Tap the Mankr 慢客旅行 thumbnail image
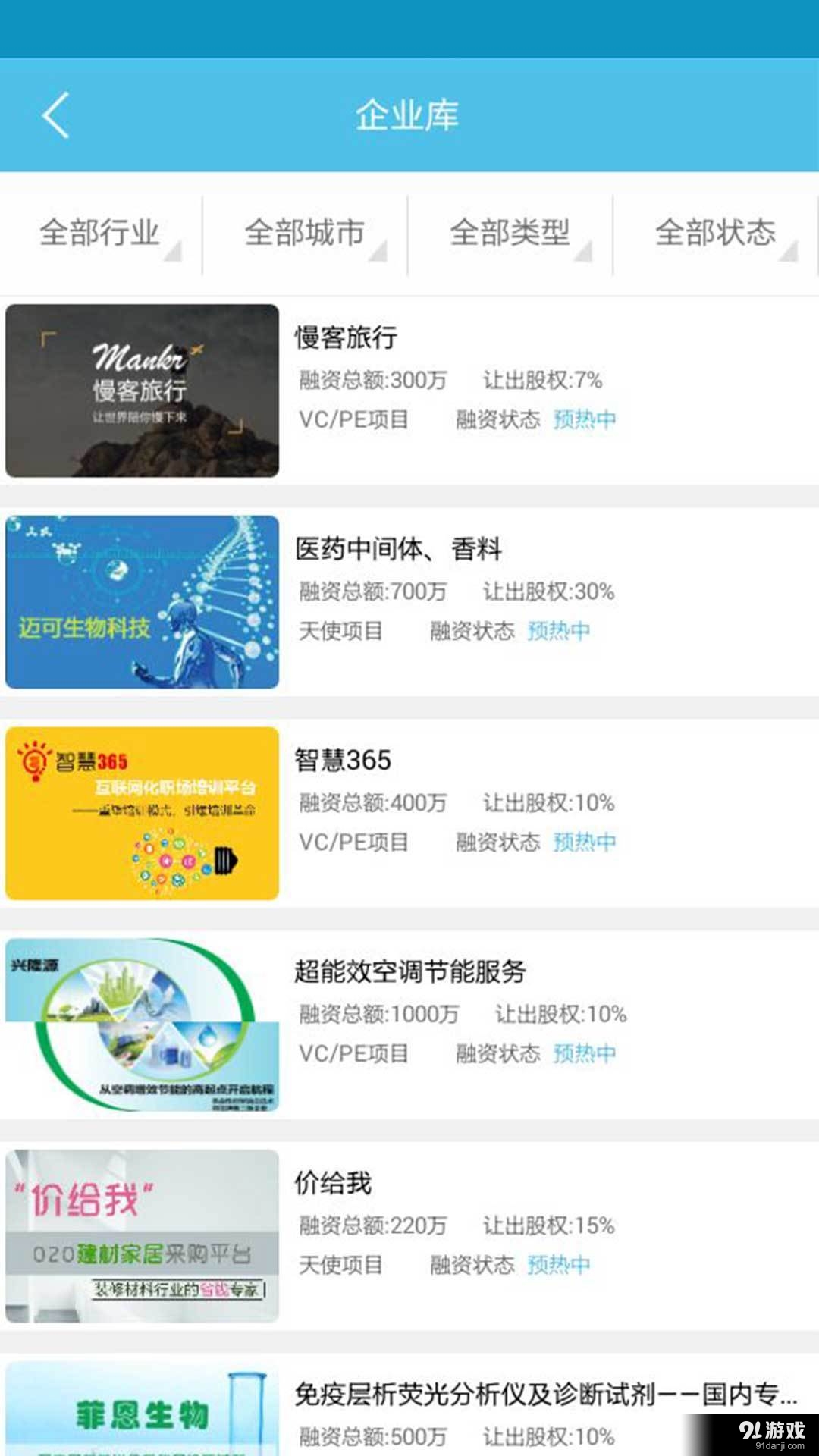This screenshot has height=1456, width=819. coord(143,391)
